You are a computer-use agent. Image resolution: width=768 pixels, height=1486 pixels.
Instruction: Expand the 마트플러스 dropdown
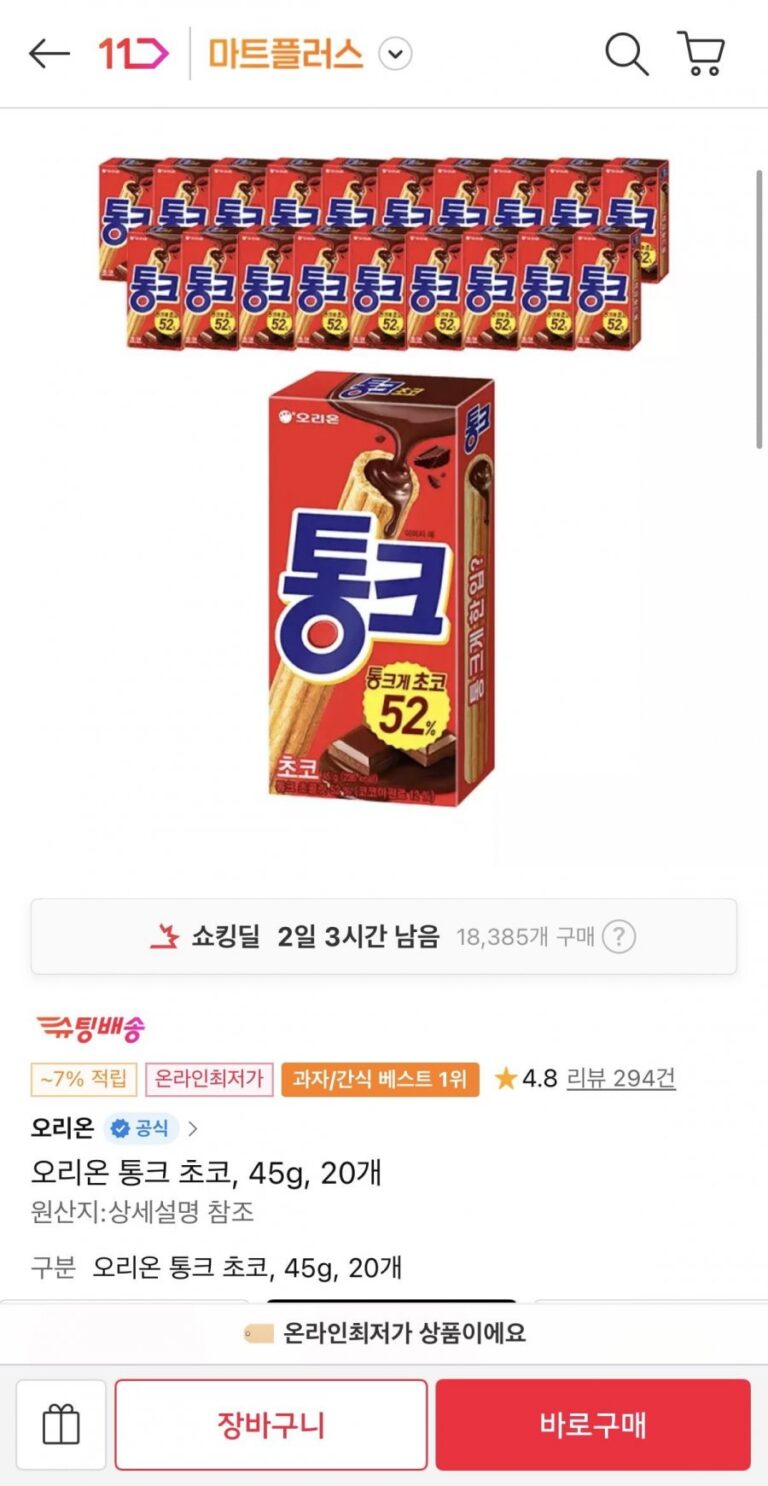tap(395, 54)
